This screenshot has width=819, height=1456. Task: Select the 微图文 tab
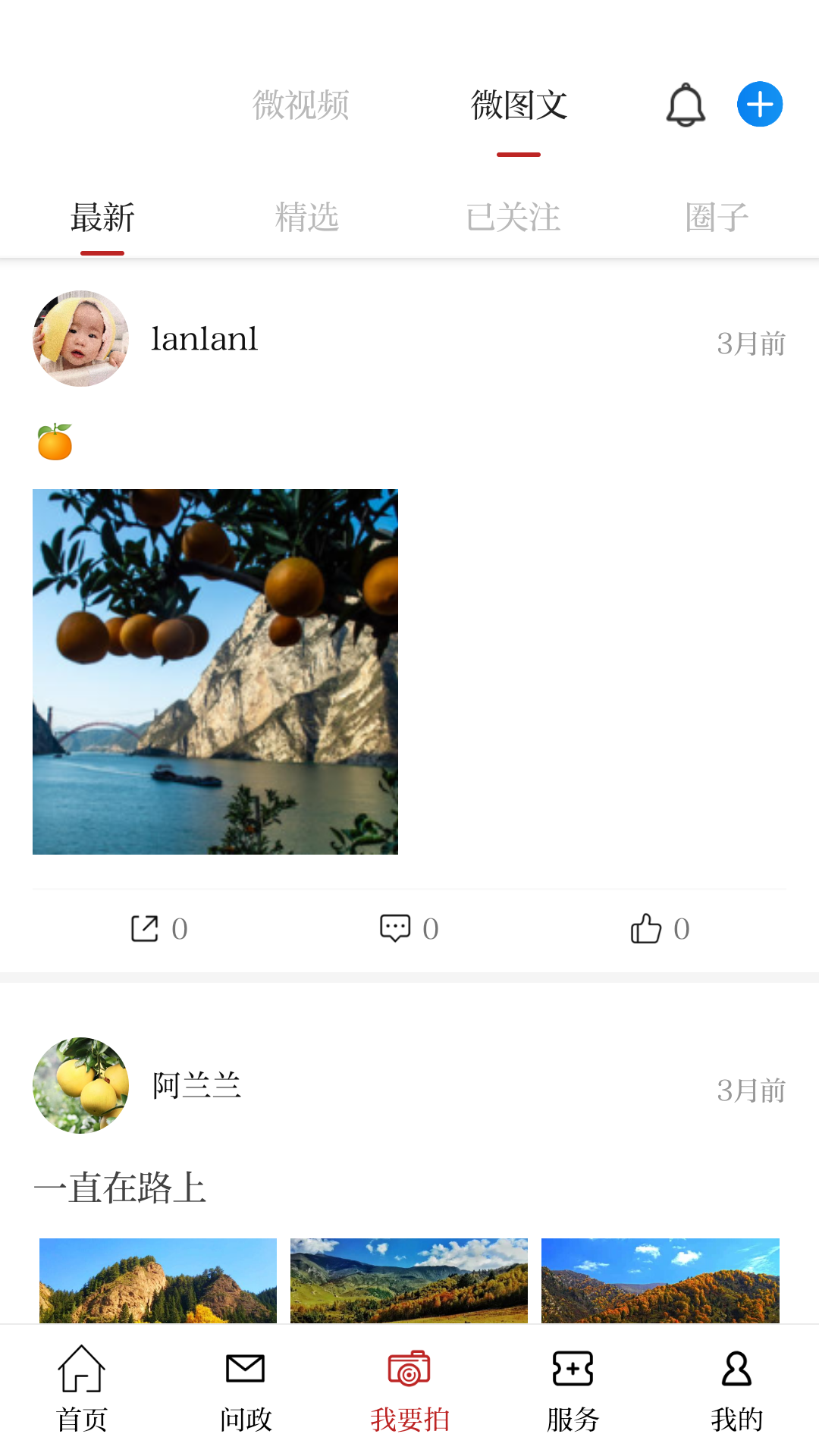(519, 105)
